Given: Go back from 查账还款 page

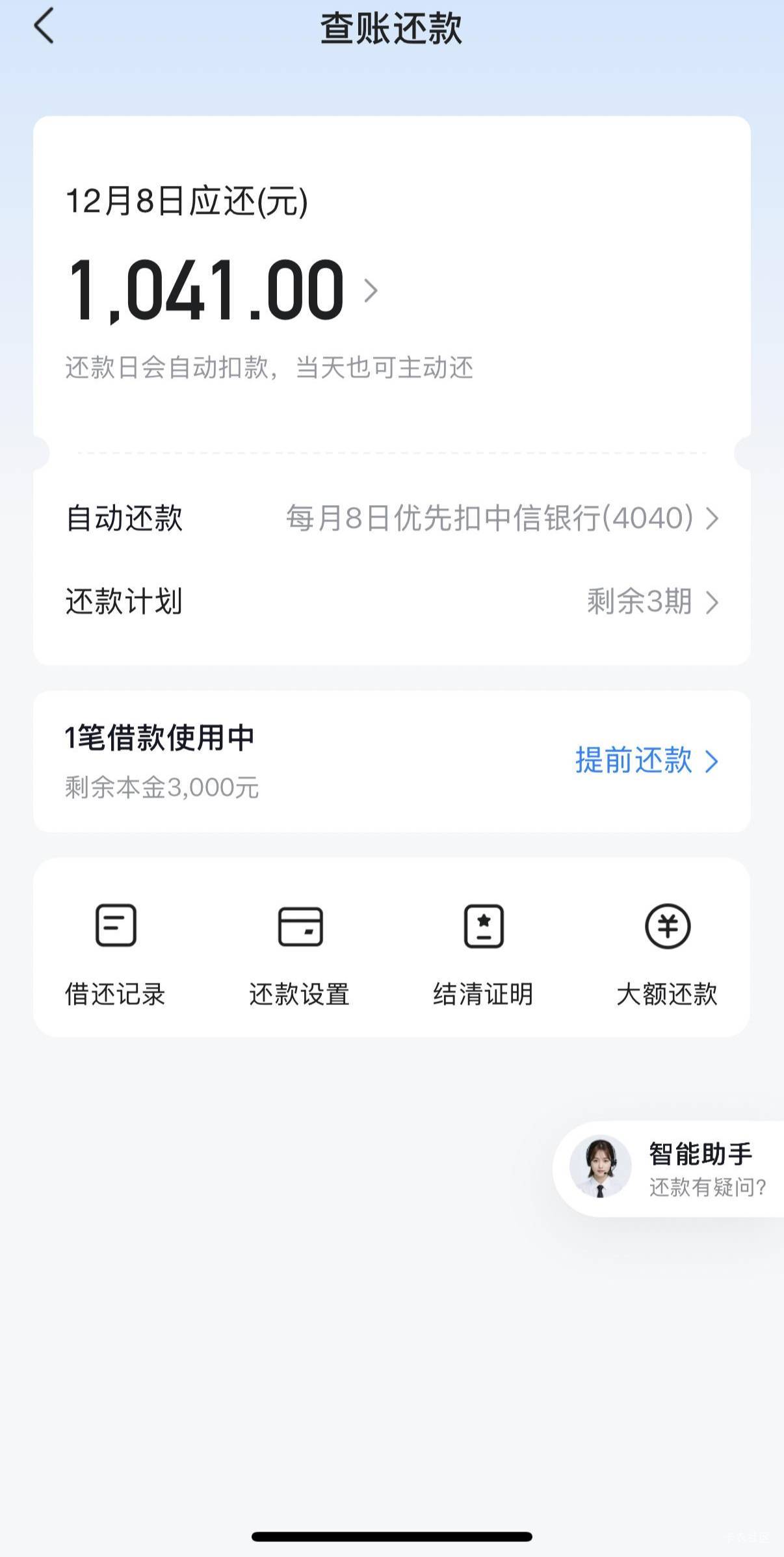Looking at the screenshot, I should [44, 27].
